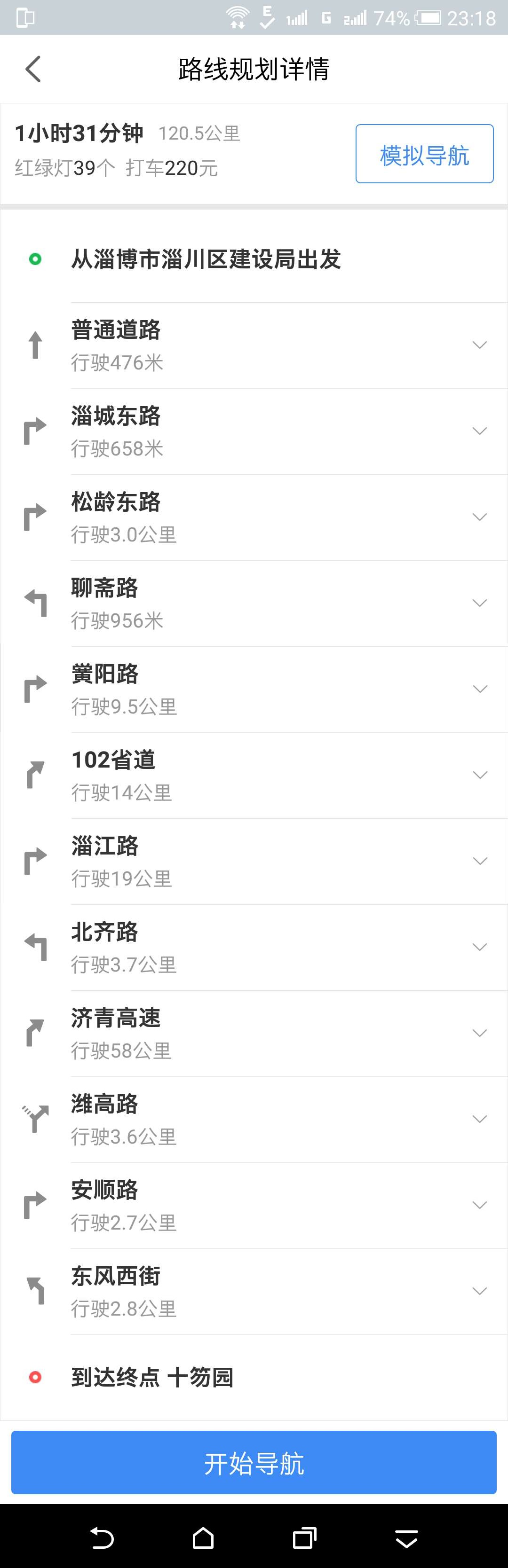Expand the 聊斋路 step

(479, 603)
